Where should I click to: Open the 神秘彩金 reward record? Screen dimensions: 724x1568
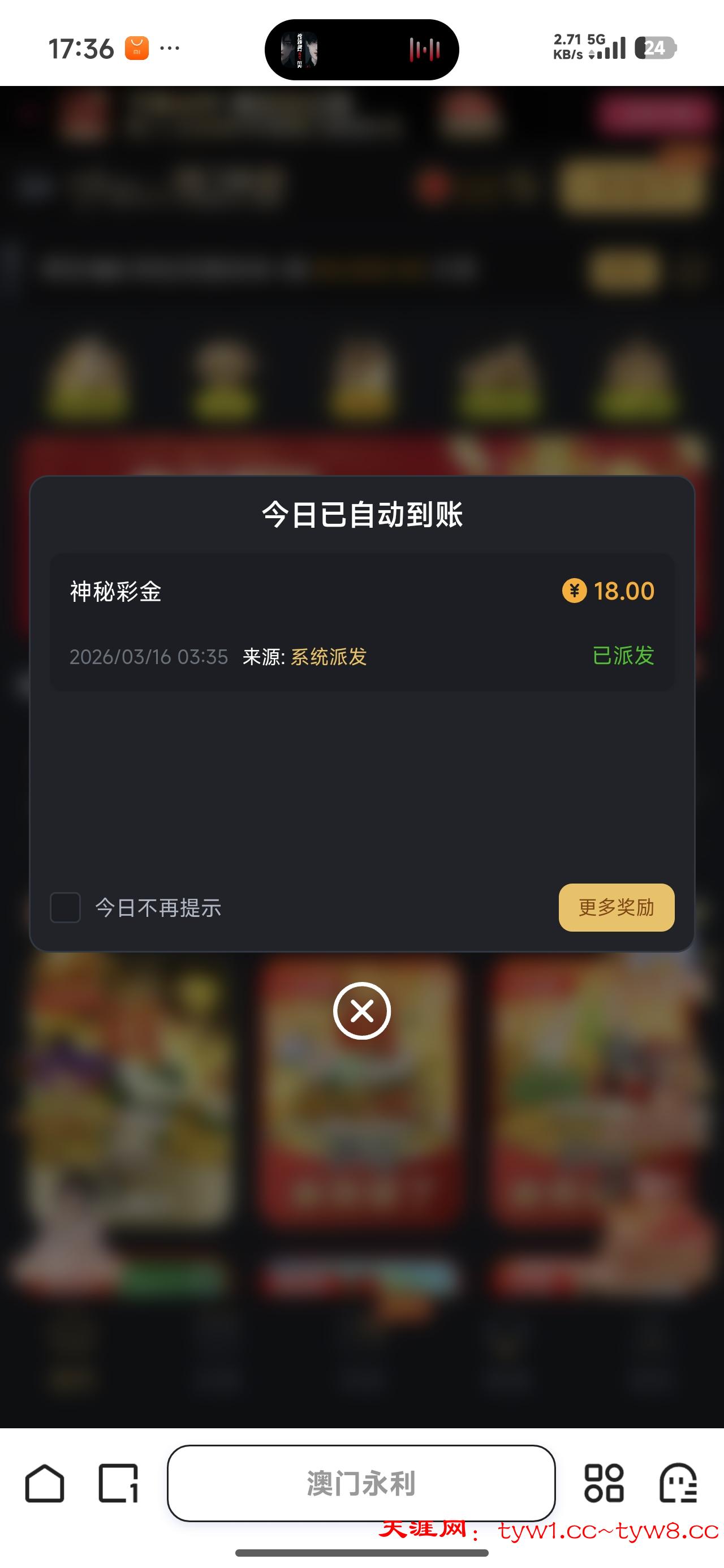tap(361, 622)
